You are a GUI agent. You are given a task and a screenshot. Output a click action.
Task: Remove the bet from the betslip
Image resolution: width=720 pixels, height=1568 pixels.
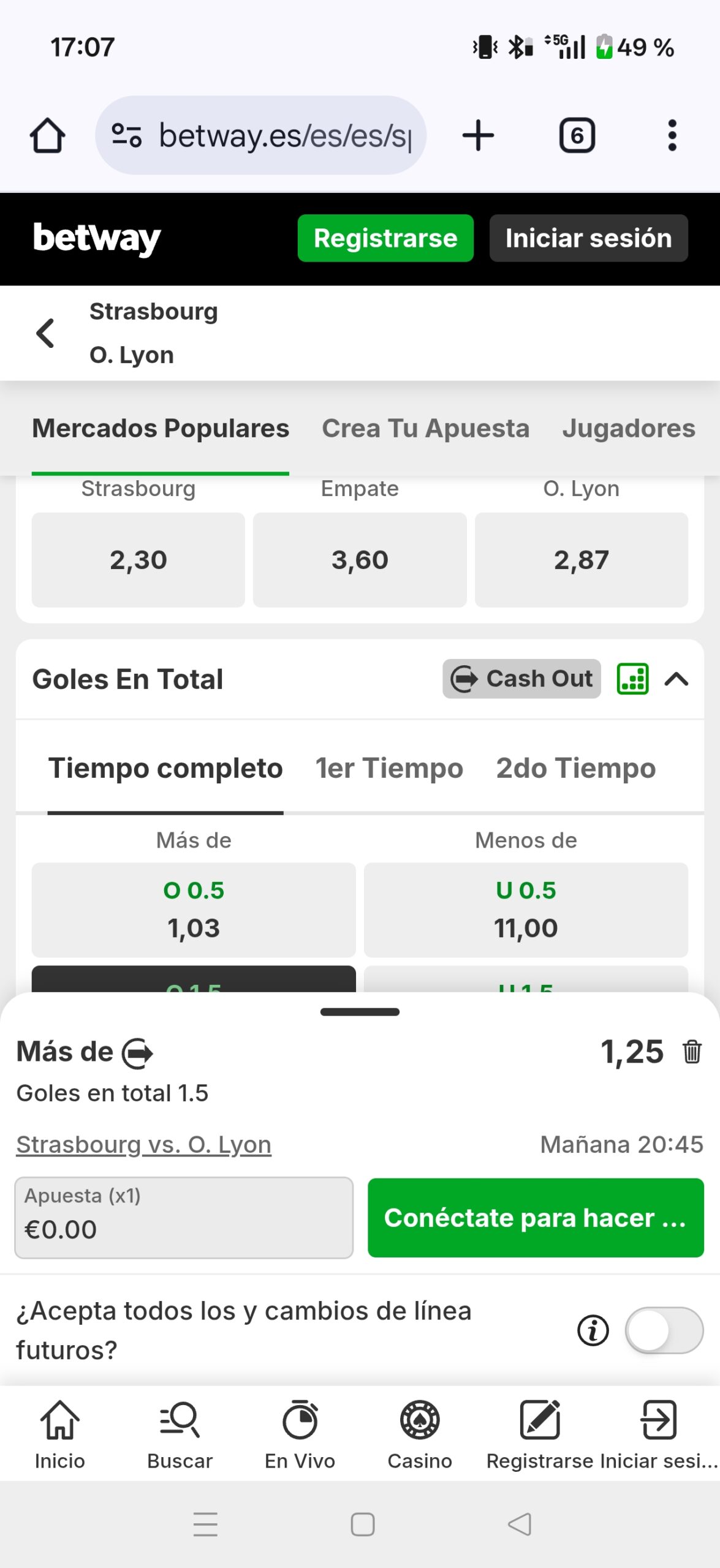pos(692,1052)
